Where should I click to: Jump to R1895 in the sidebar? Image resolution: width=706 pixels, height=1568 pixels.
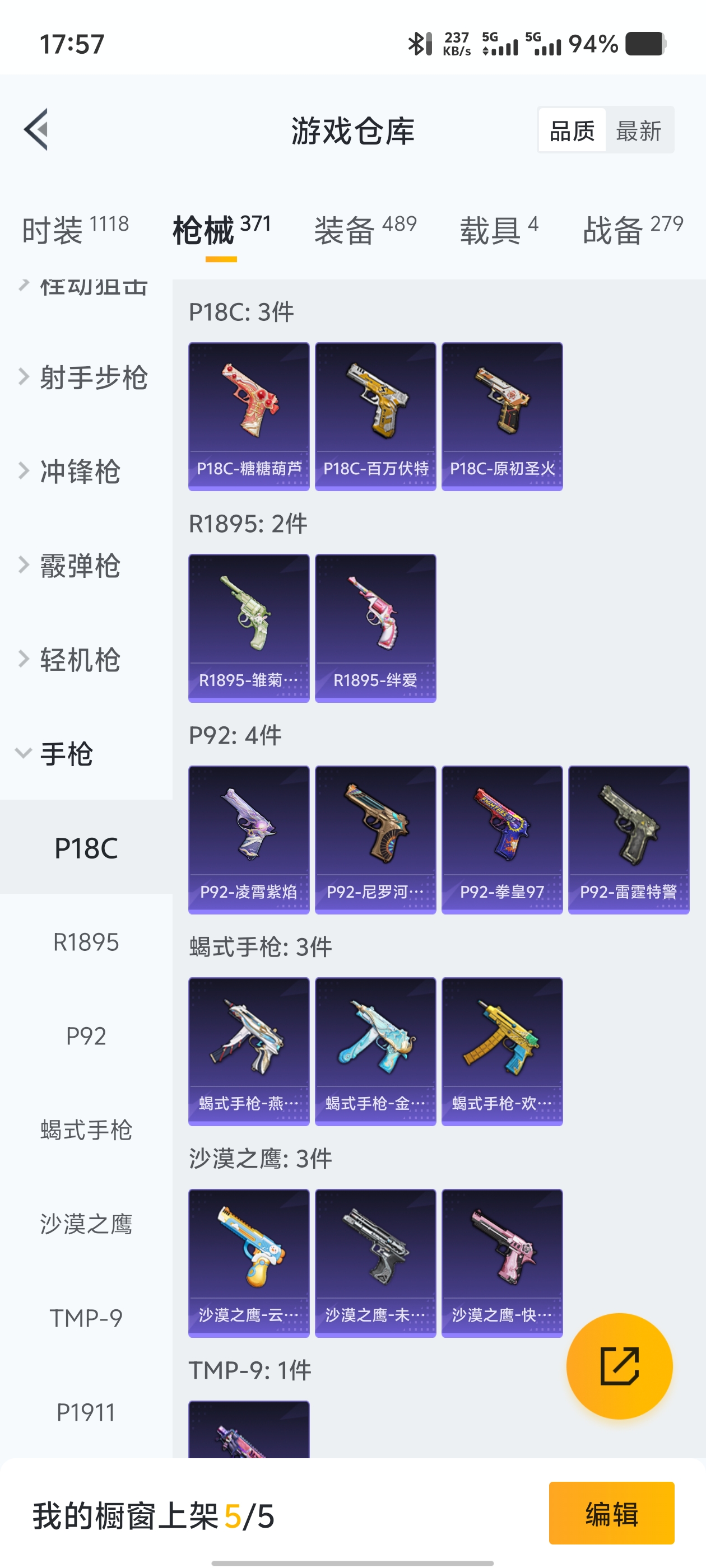[86, 942]
